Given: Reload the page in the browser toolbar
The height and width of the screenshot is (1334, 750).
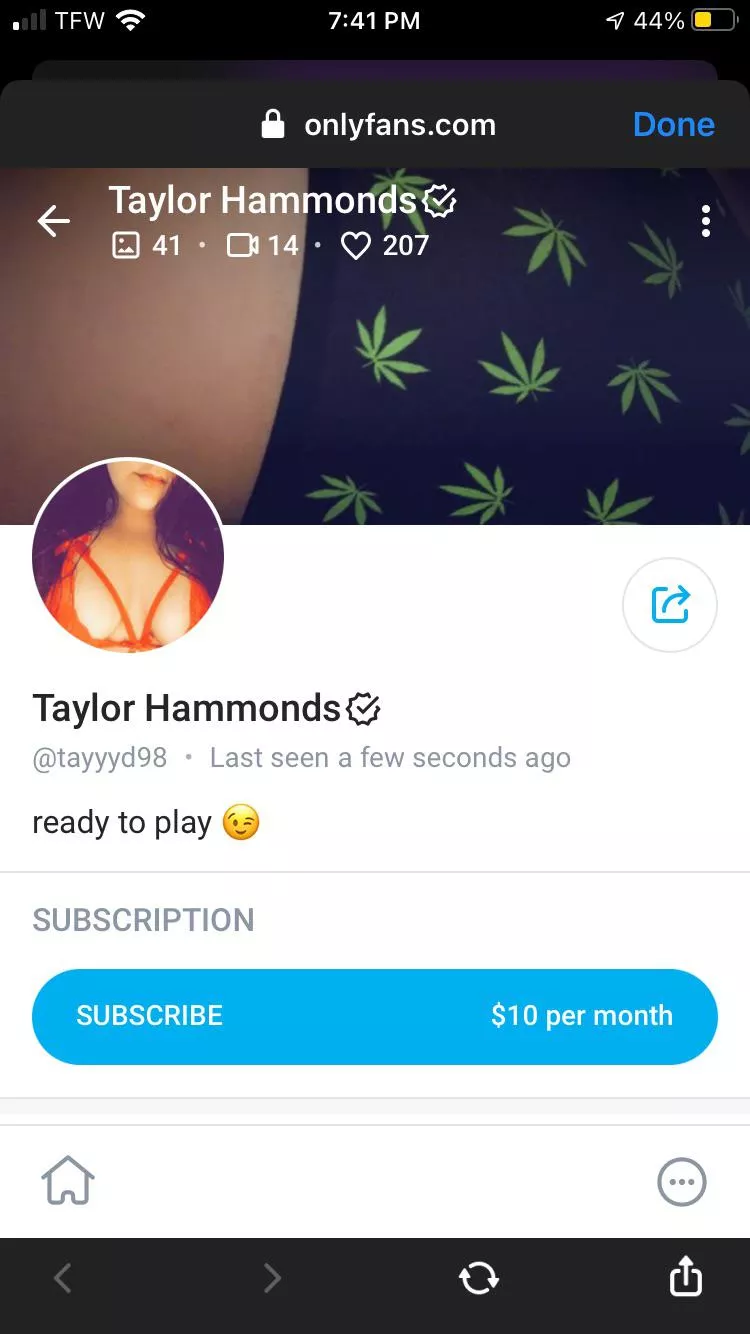Looking at the screenshot, I should (x=478, y=1277).
